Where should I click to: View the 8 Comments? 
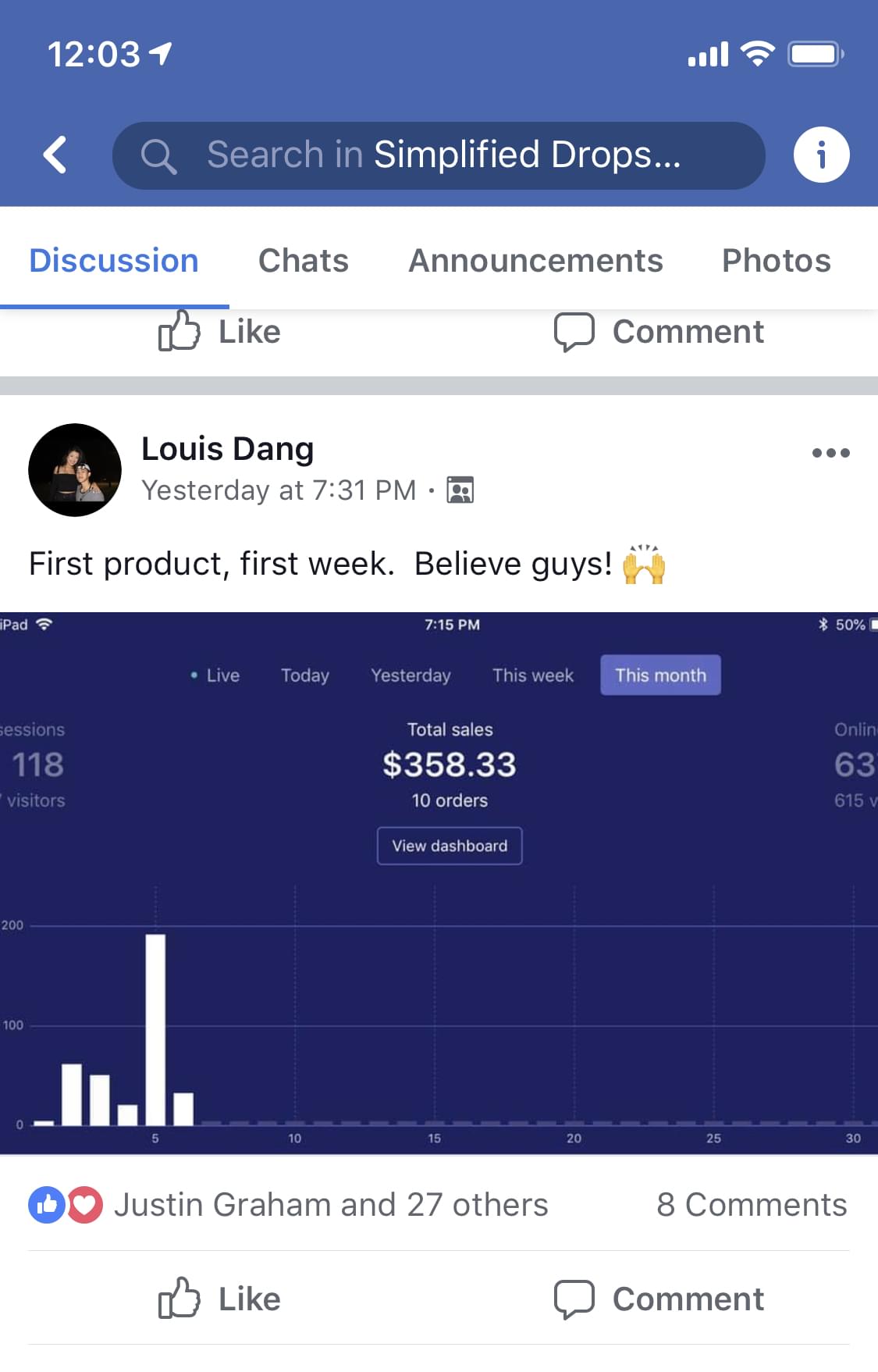751,1205
